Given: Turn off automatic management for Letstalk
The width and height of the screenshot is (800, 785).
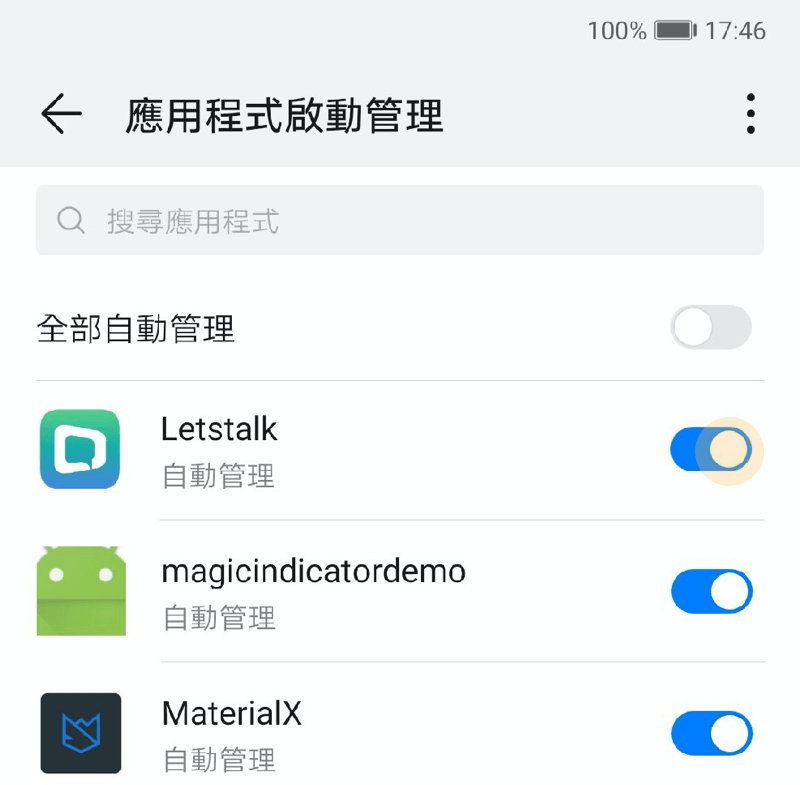Looking at the screenshot, I should [711, 449].
